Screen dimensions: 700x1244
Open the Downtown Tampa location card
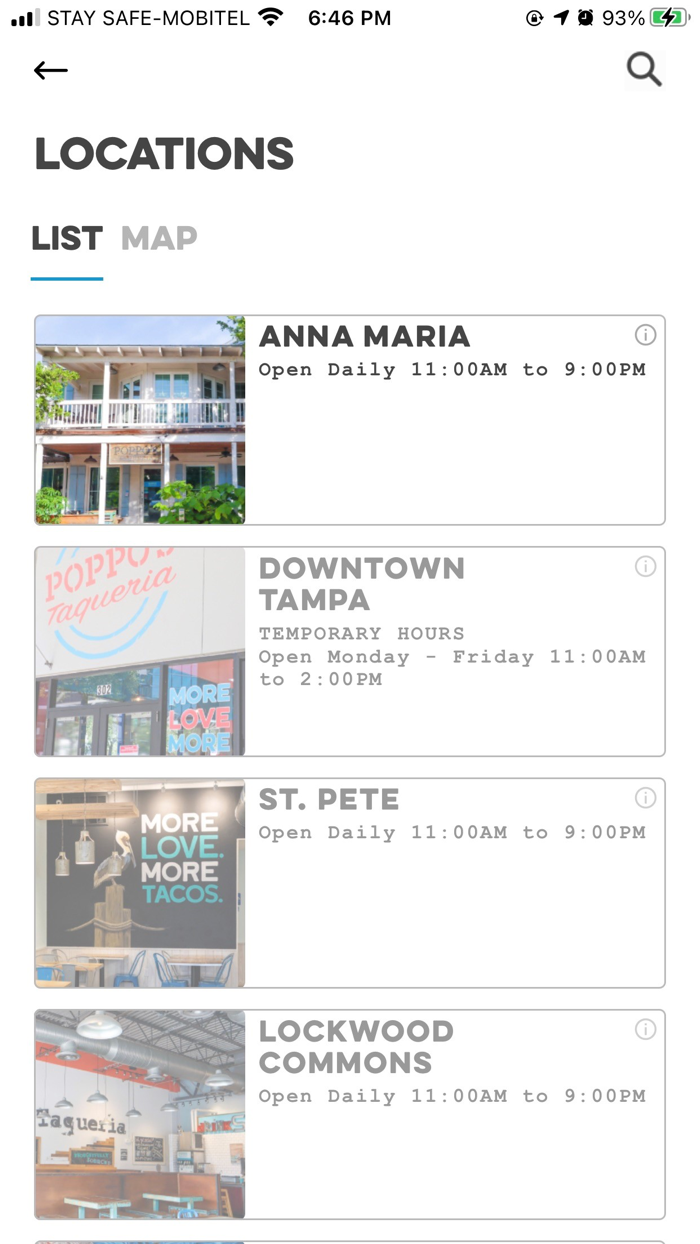350,651
